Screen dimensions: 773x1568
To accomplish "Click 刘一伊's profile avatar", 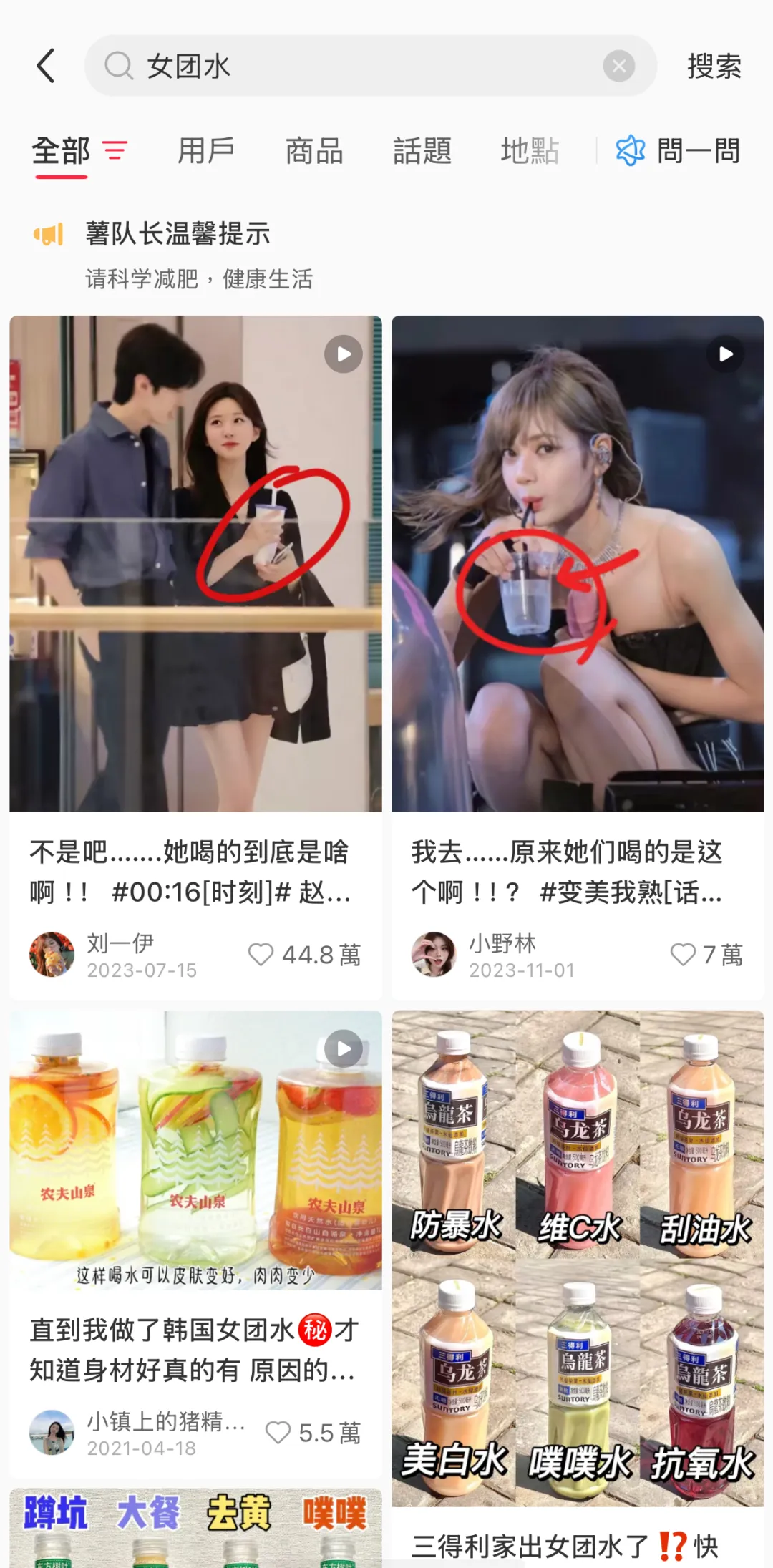I will [52, 955].
